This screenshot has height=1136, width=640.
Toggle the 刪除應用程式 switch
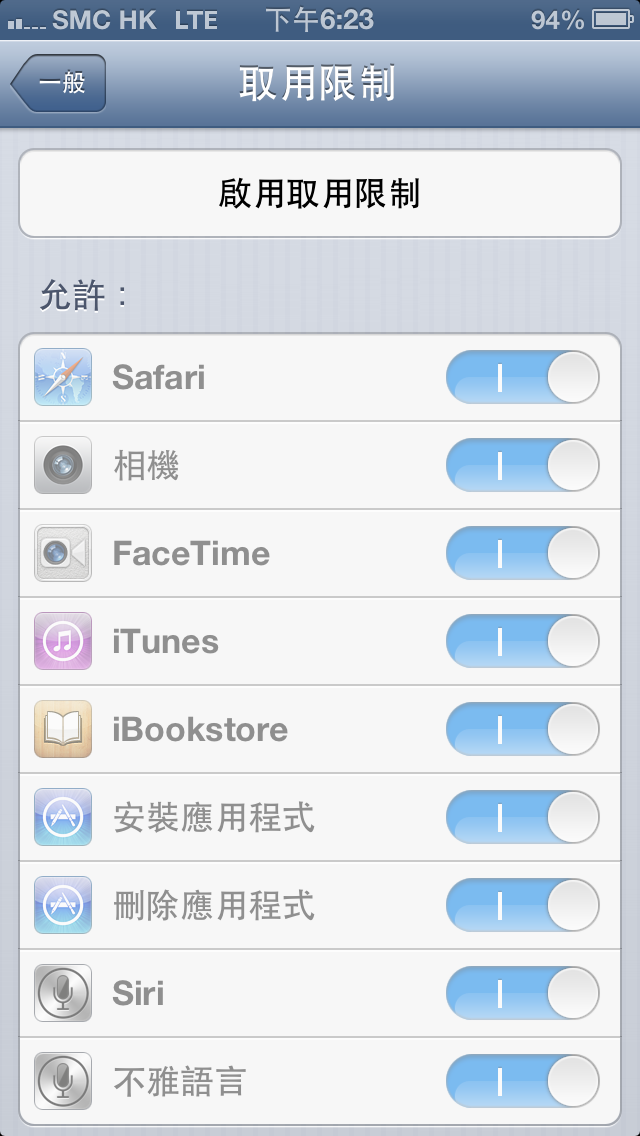522,905
